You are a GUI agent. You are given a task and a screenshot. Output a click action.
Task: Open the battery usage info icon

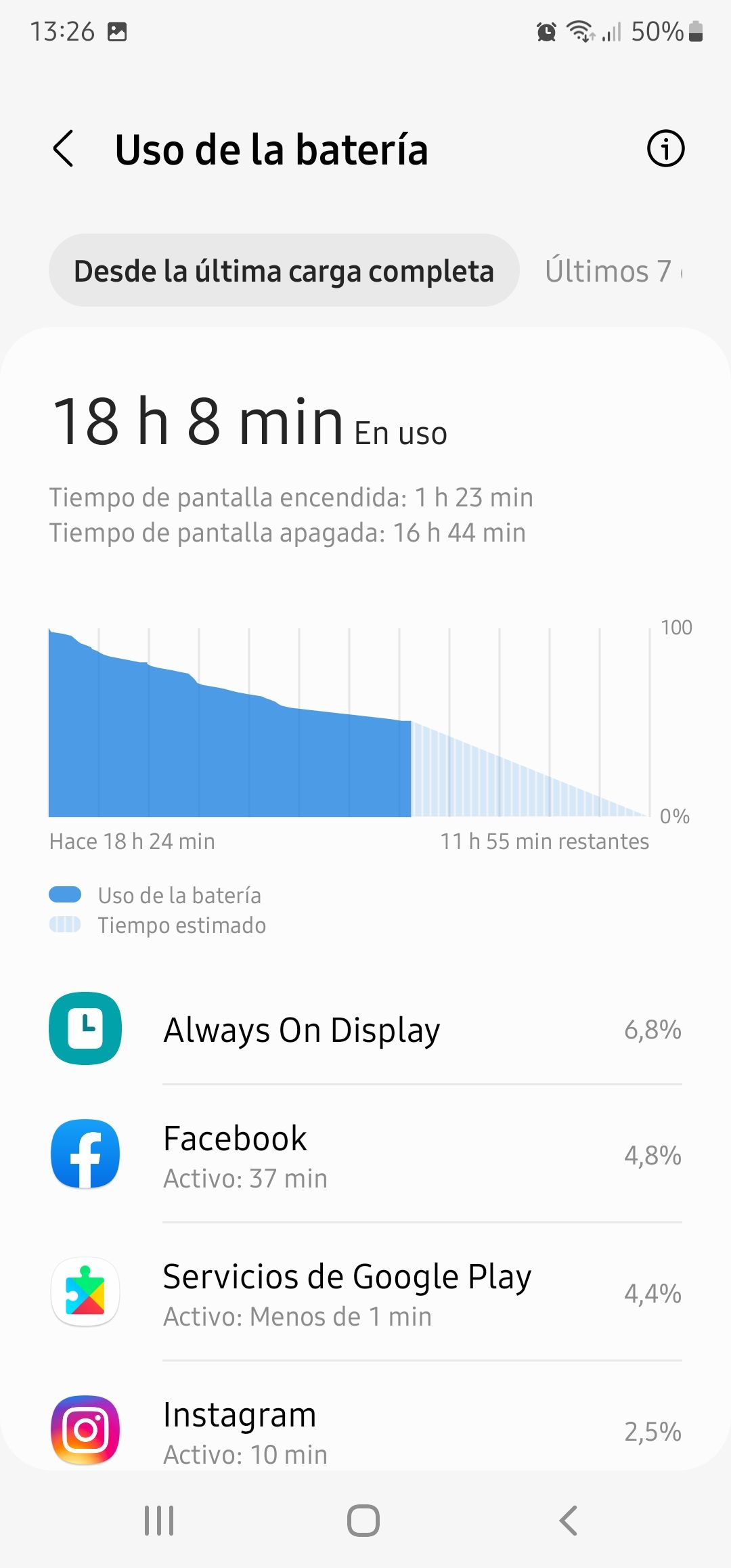[x=665, y=149]
